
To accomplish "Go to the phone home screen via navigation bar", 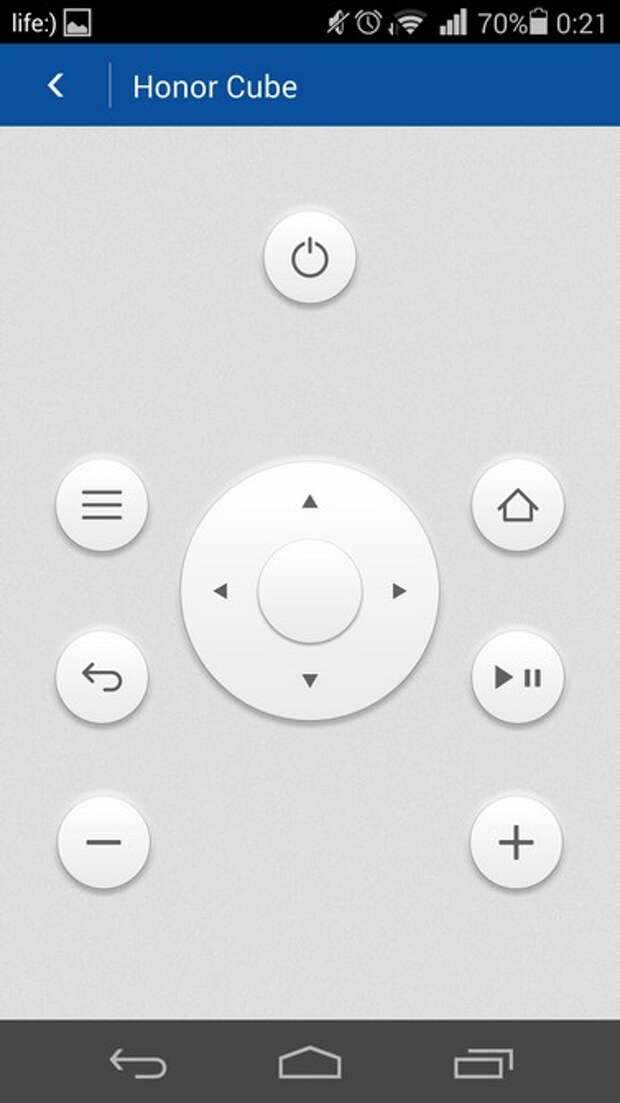I will coord(310,1063).
